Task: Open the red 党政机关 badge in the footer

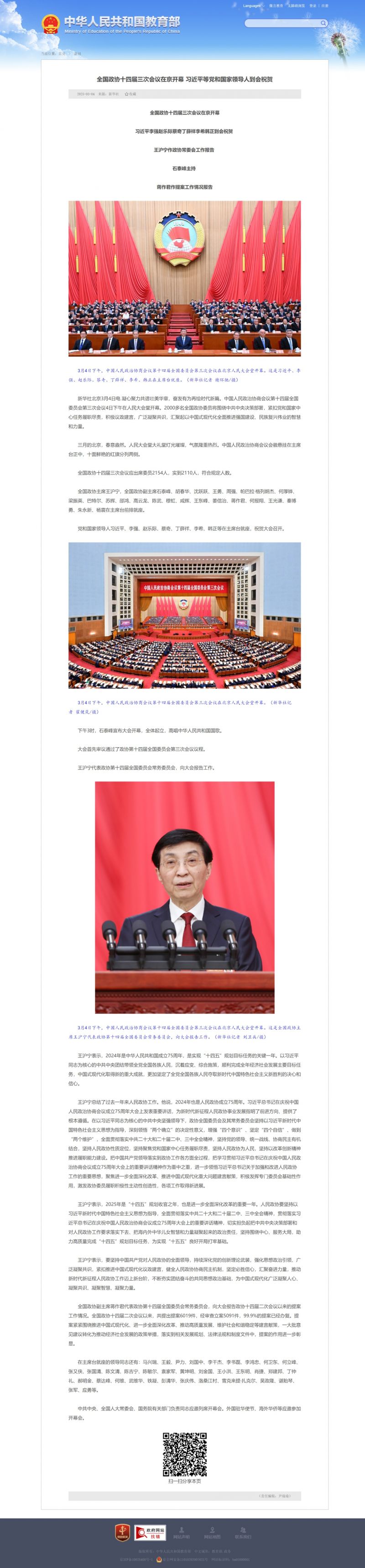Action: click(122, 1532)
